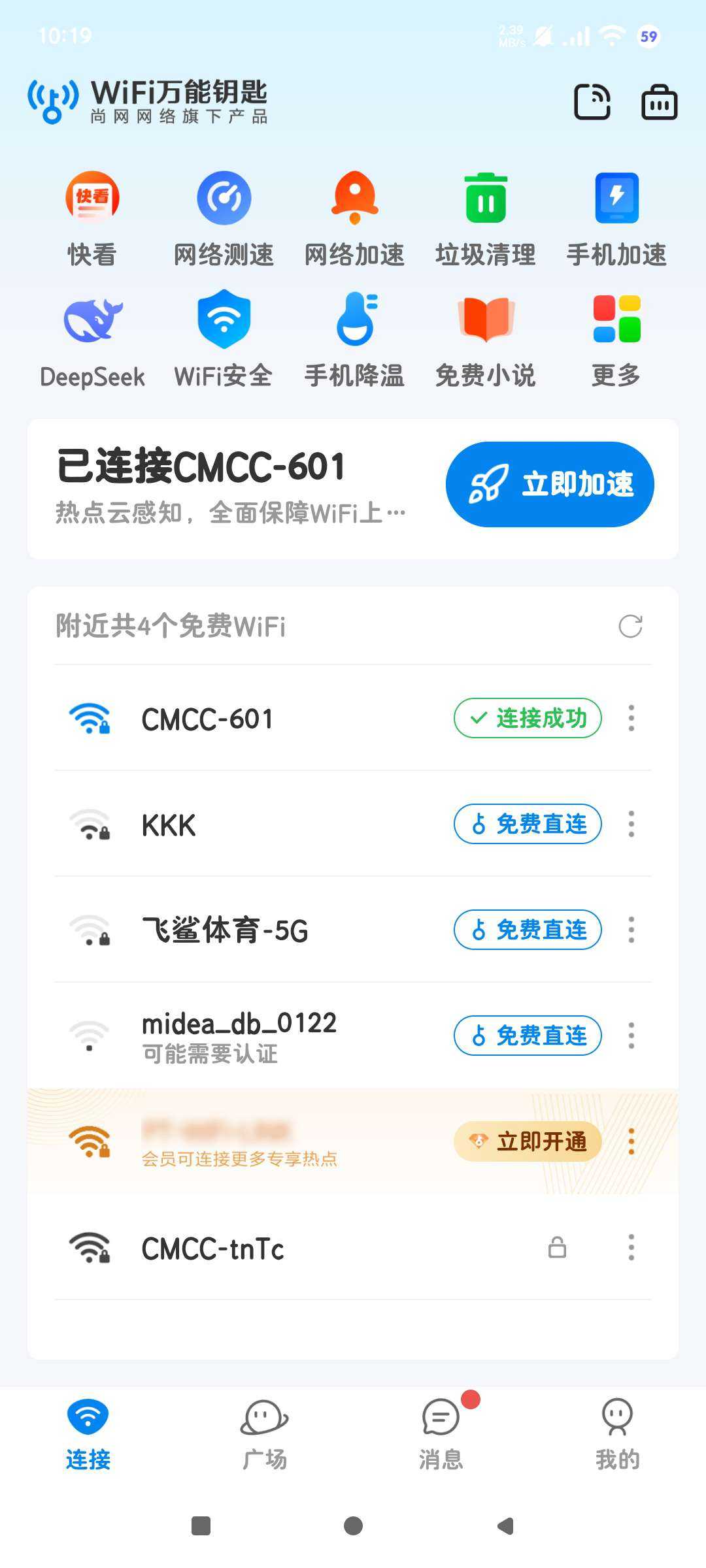Tap 免费直连 for the KKK network

[x=528, y=824]
